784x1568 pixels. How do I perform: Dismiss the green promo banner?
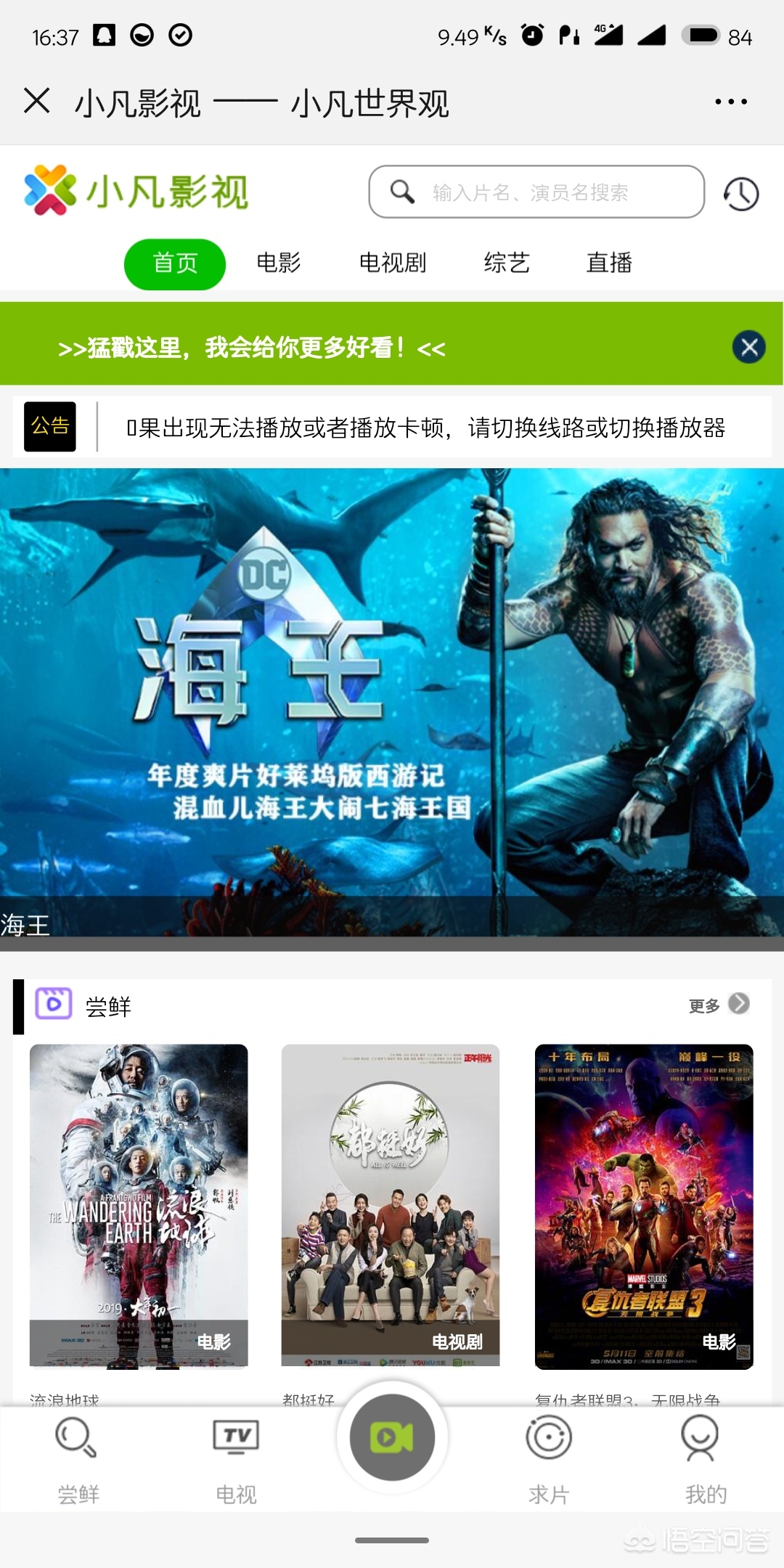(x=749, y=347)
